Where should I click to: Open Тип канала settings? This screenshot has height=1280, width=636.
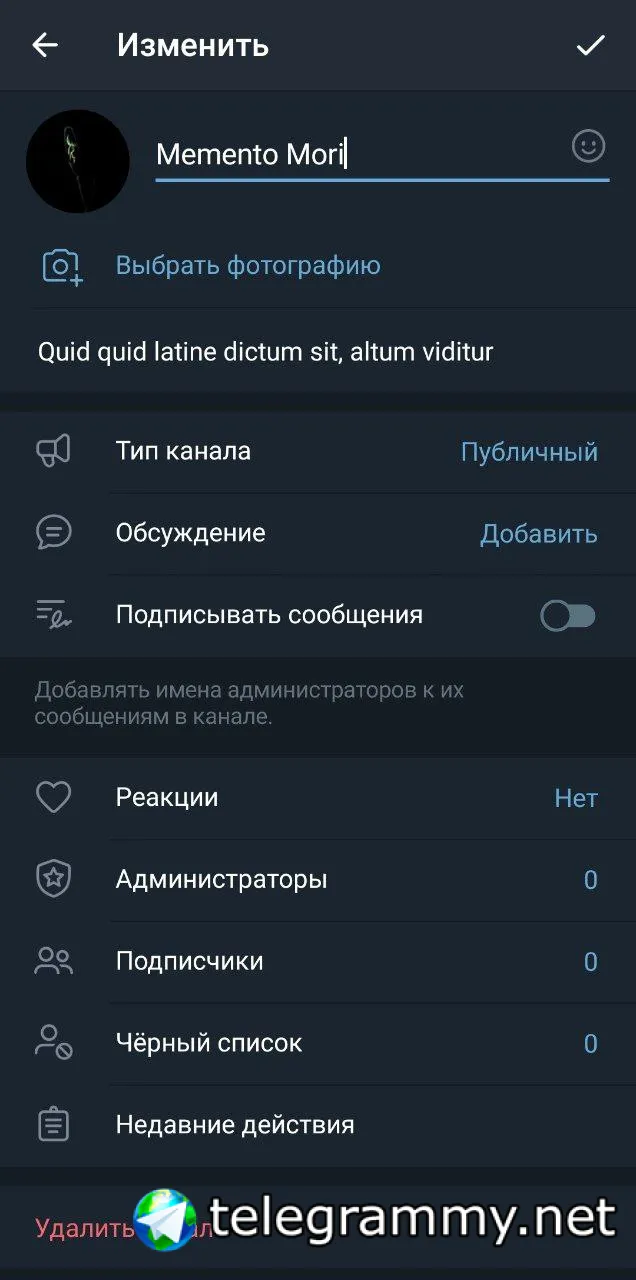click(318, 452)
